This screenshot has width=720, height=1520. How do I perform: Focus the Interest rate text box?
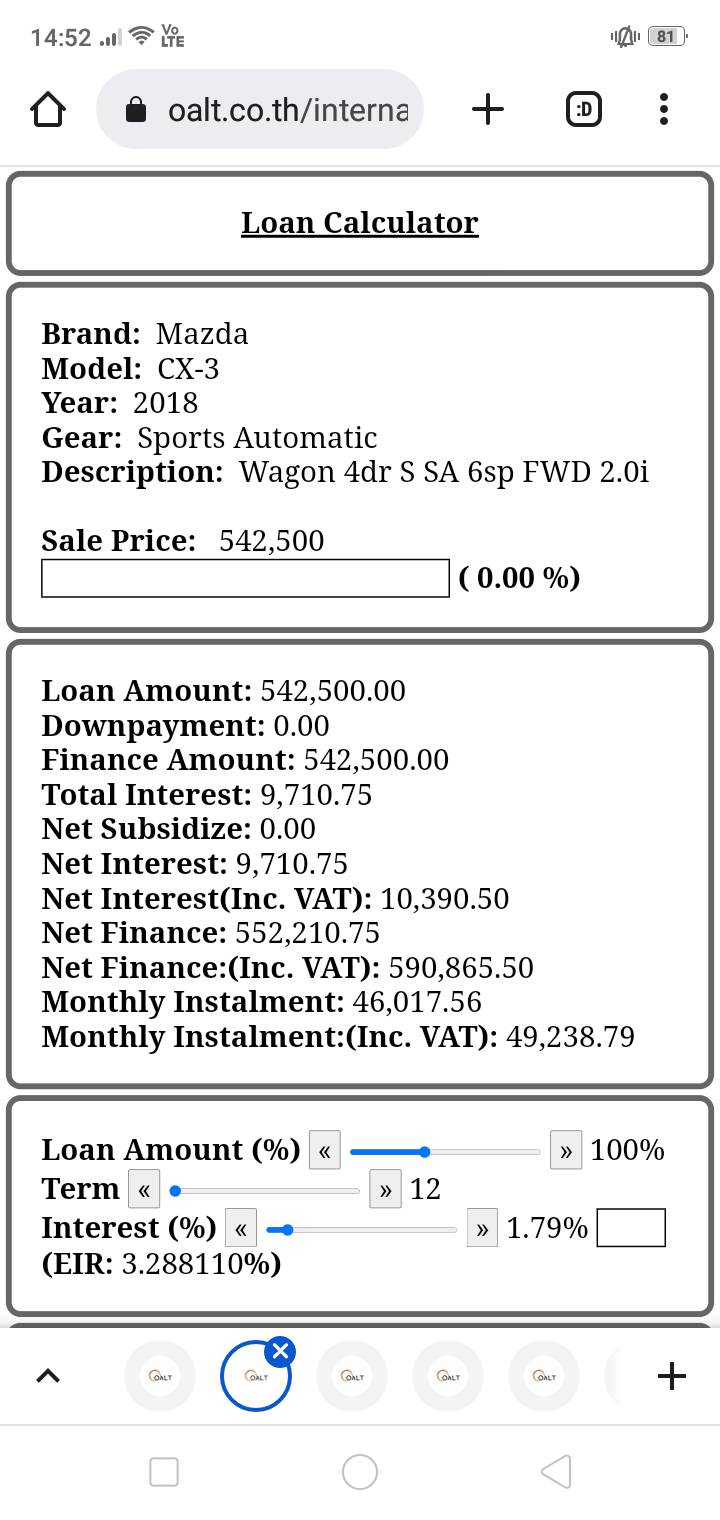tap(631, 1228)
